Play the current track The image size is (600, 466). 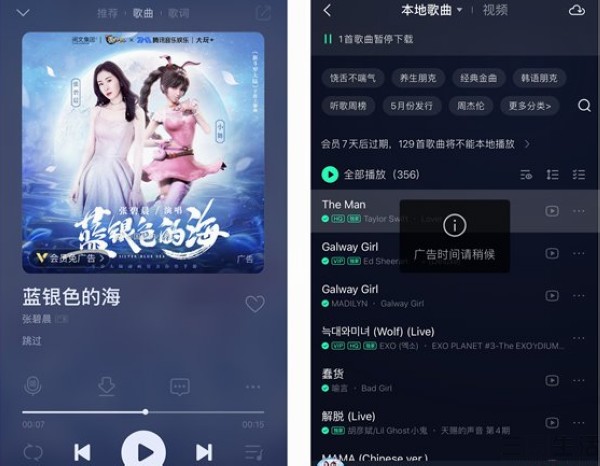[144, 451]
